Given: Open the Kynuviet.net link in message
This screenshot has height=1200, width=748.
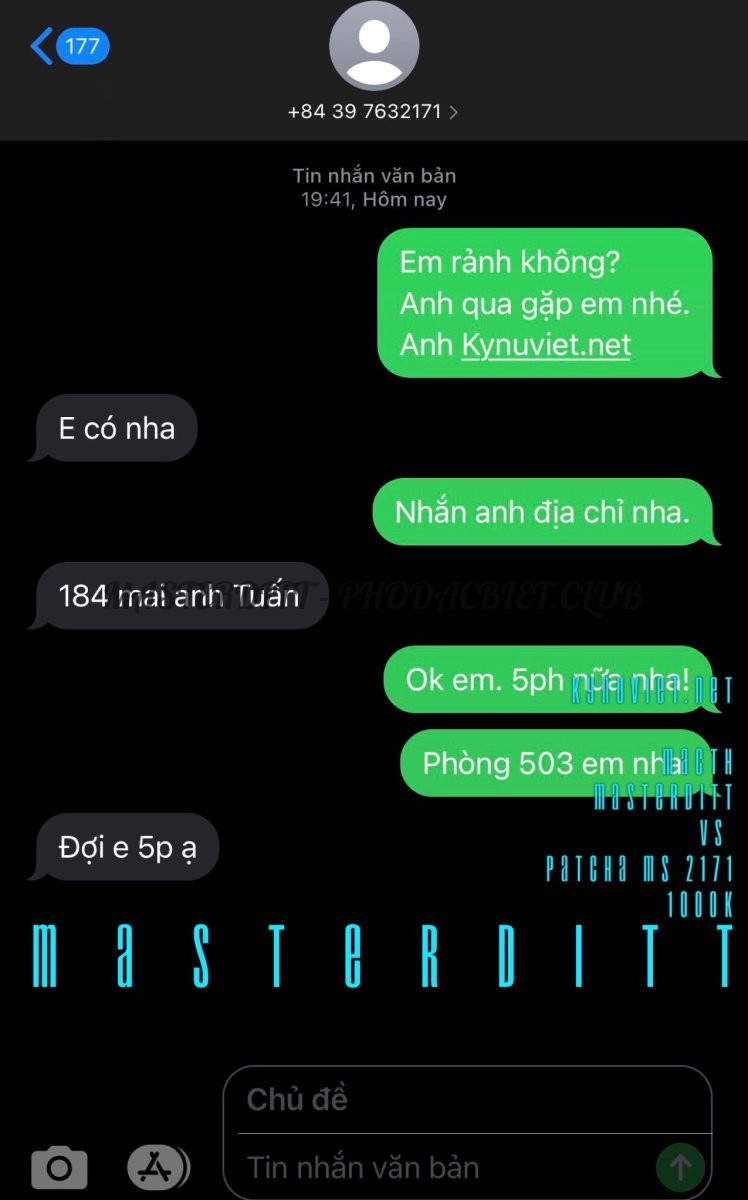Looking at the screenshot, I should coord(545,345).
